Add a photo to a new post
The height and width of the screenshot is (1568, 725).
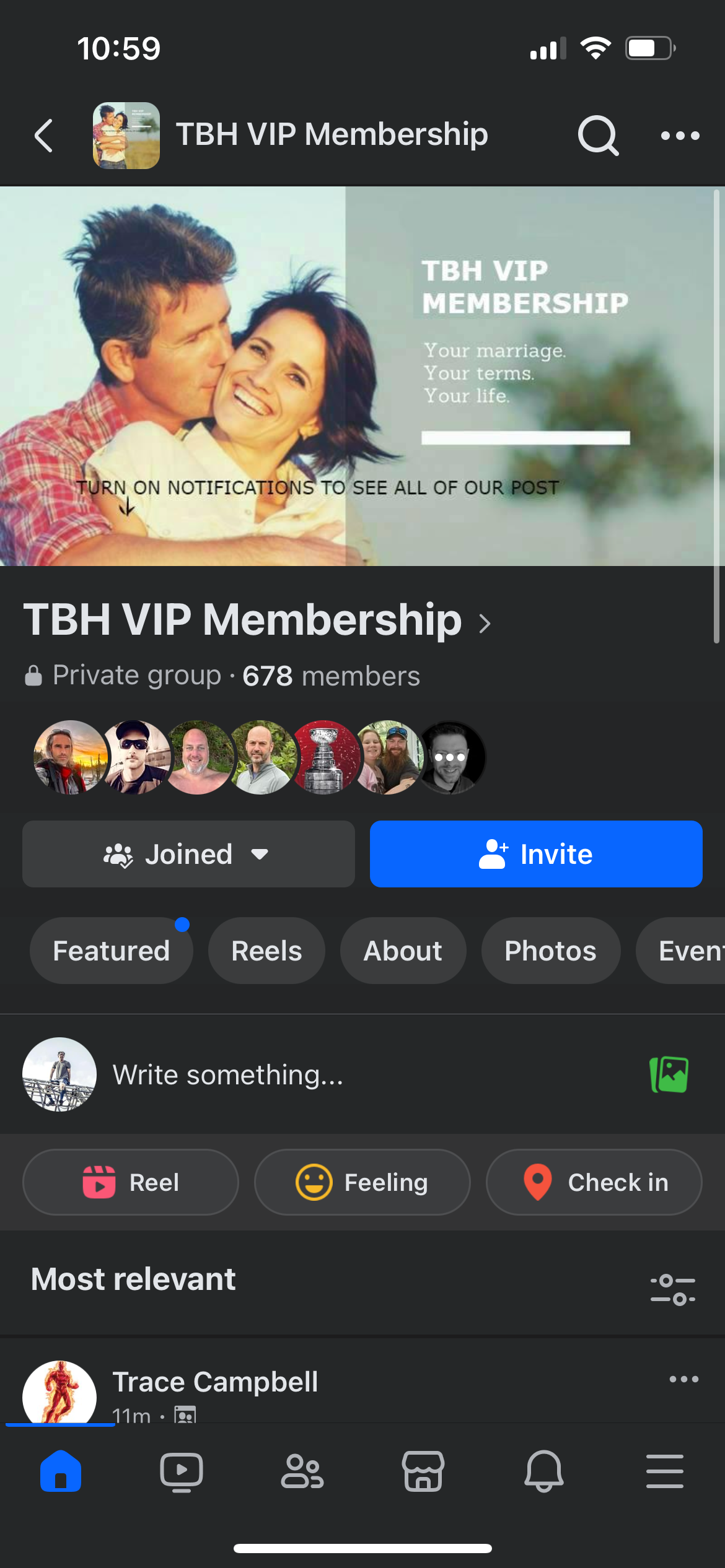669,1074
